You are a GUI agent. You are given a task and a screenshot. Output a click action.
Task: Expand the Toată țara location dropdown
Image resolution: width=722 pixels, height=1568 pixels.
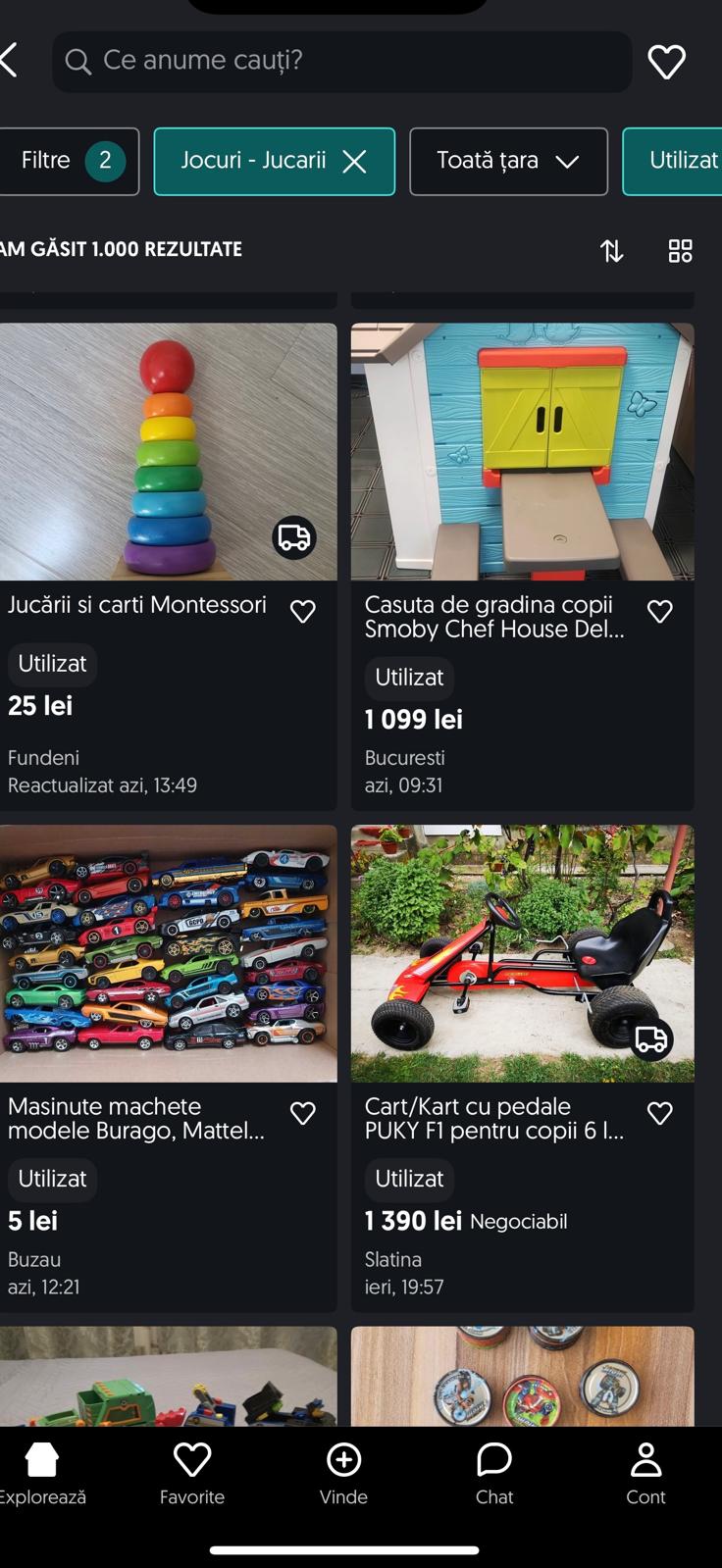pyautogui.click(x=508, y=161)
